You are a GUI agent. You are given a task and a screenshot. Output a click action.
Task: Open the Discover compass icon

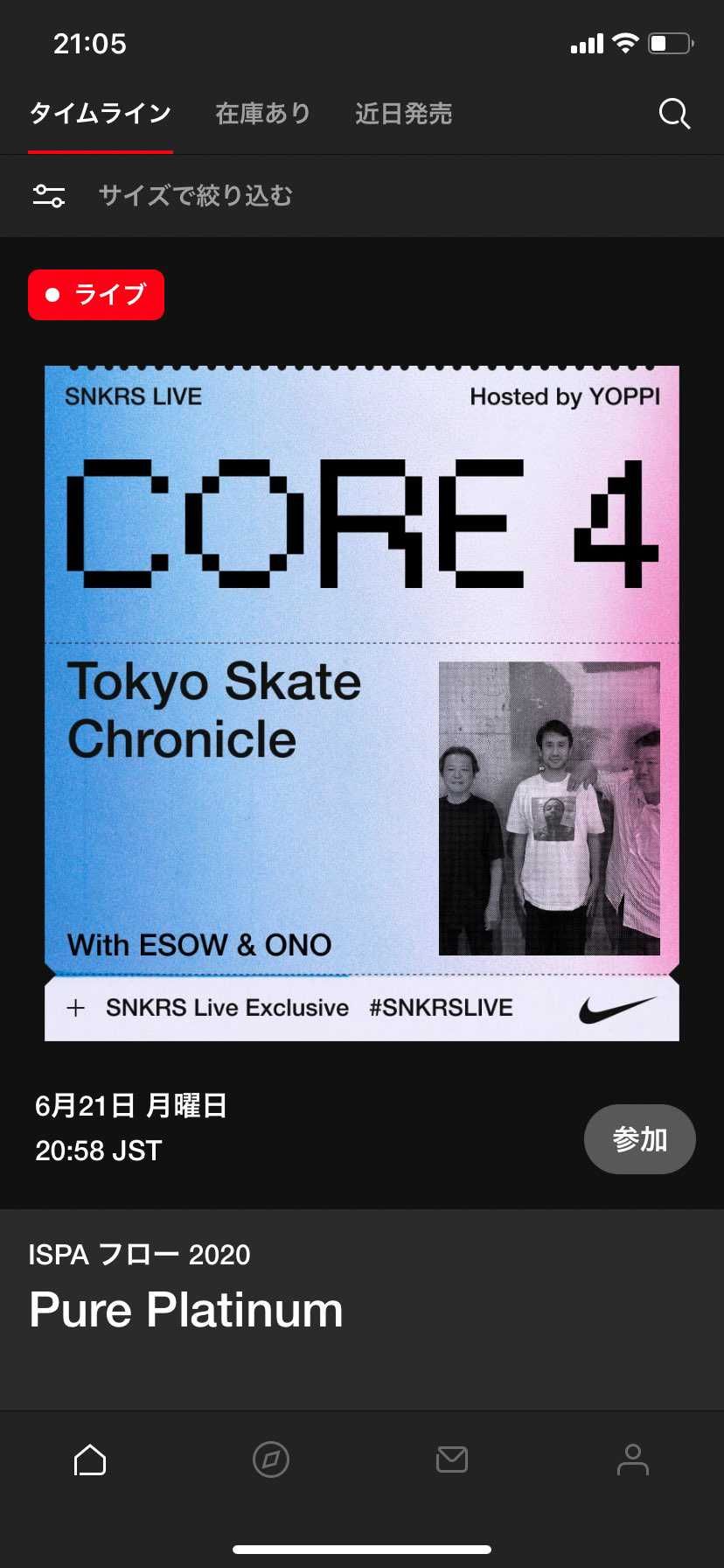pyautogui.click(x=271, y=1459)
